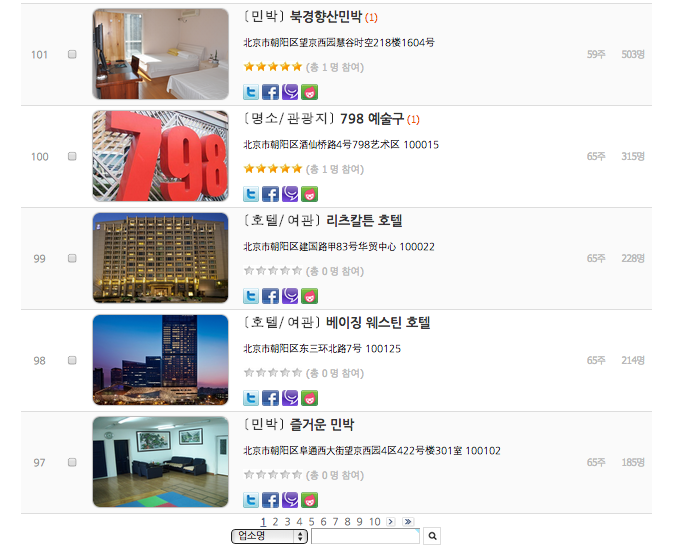Tick the checkbox for row 97
The image size is (675, 550).
coord(72,463)
